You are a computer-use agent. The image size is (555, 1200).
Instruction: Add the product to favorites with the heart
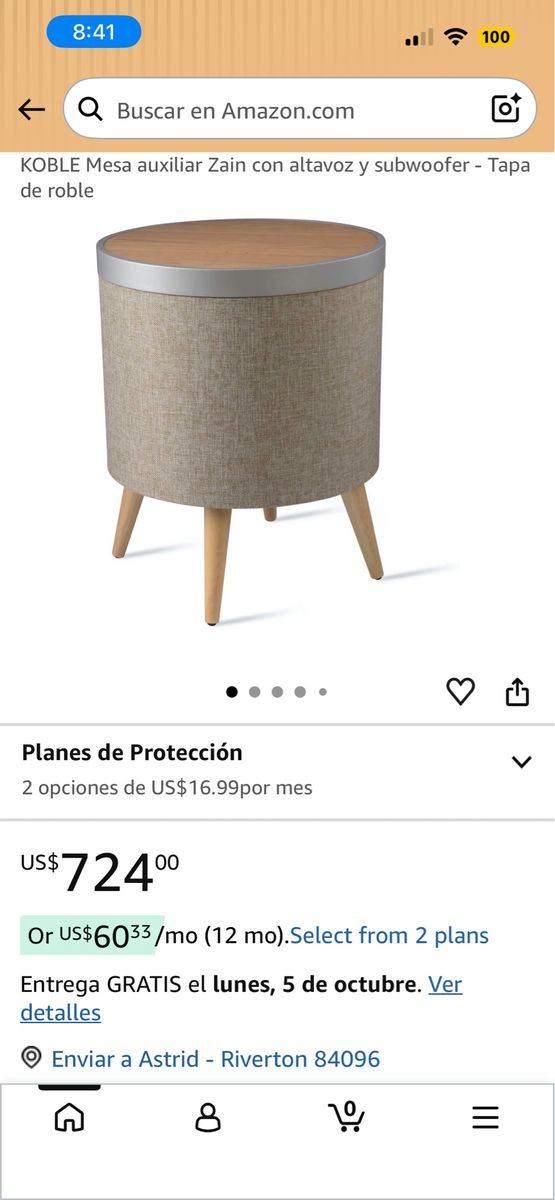460,691
